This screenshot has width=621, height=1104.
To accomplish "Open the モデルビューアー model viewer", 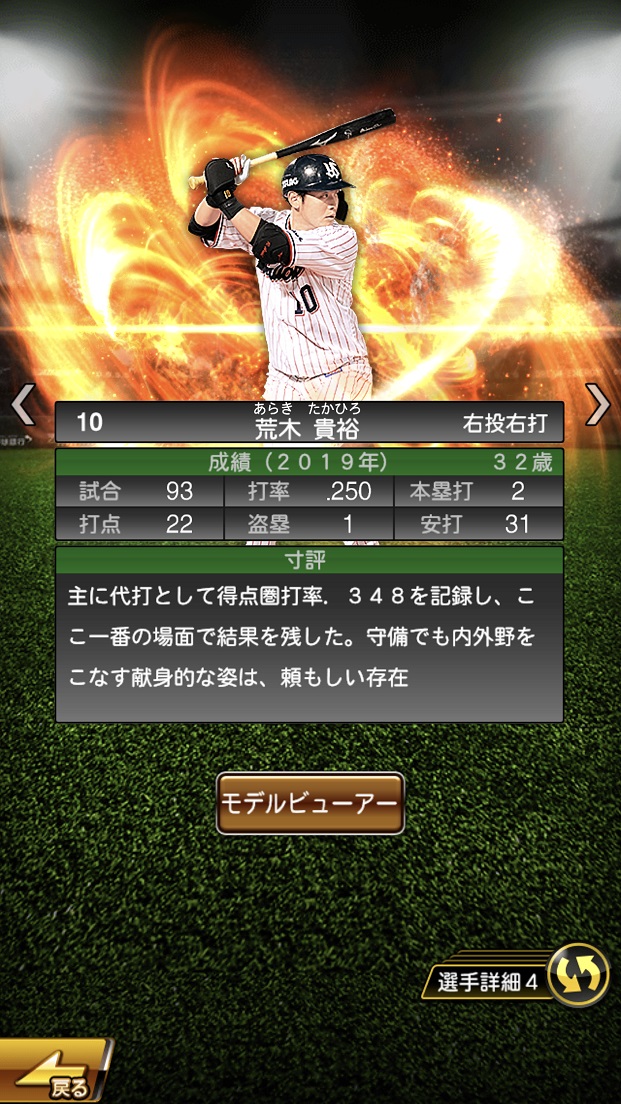I will click(310, 803).
